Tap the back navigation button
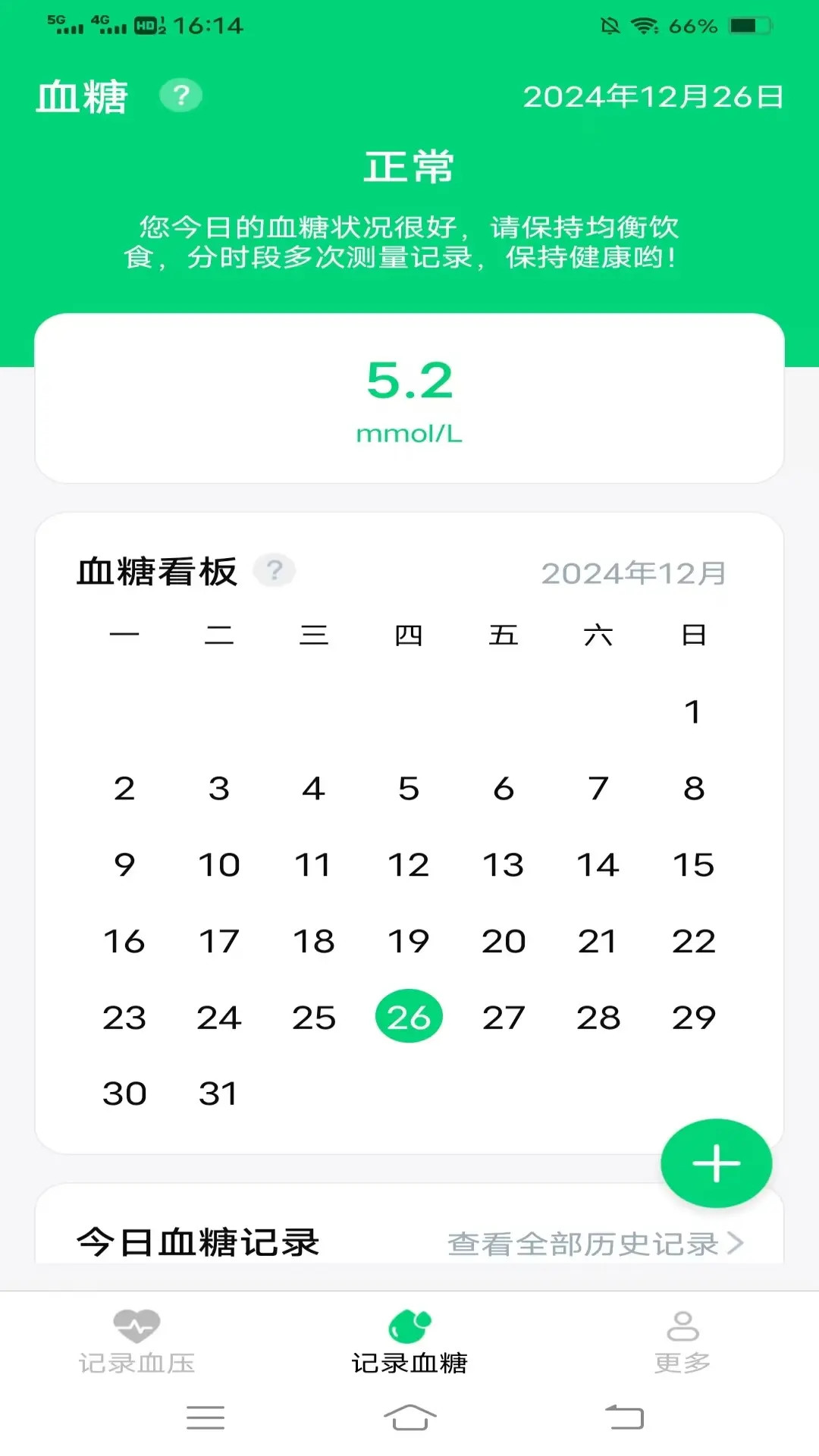The height and width of the screenshot is (1456, 819). [x=621, y=1418]
